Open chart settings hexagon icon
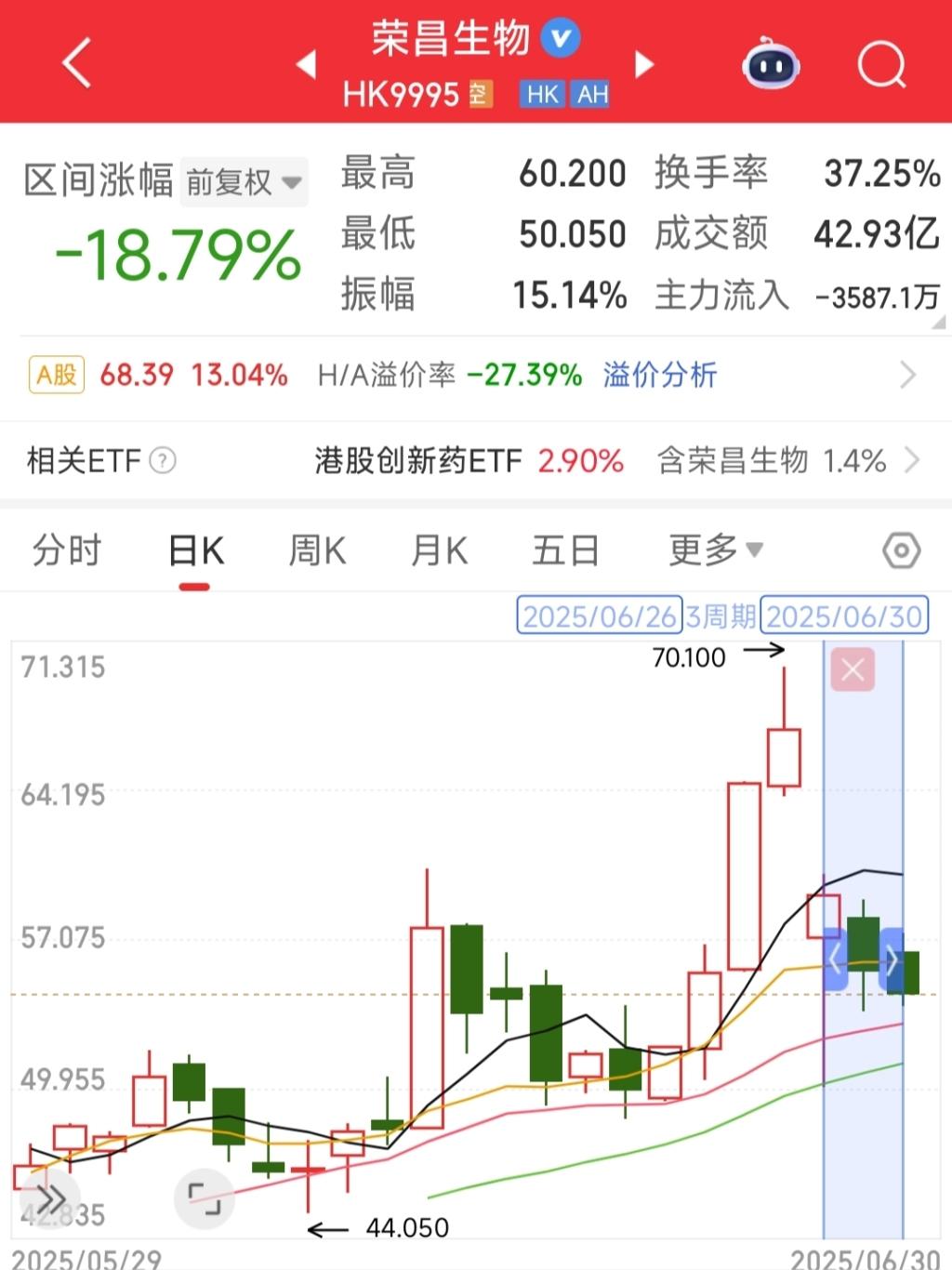The height and width of the screenshot is (1270, 952). [901, 550]
